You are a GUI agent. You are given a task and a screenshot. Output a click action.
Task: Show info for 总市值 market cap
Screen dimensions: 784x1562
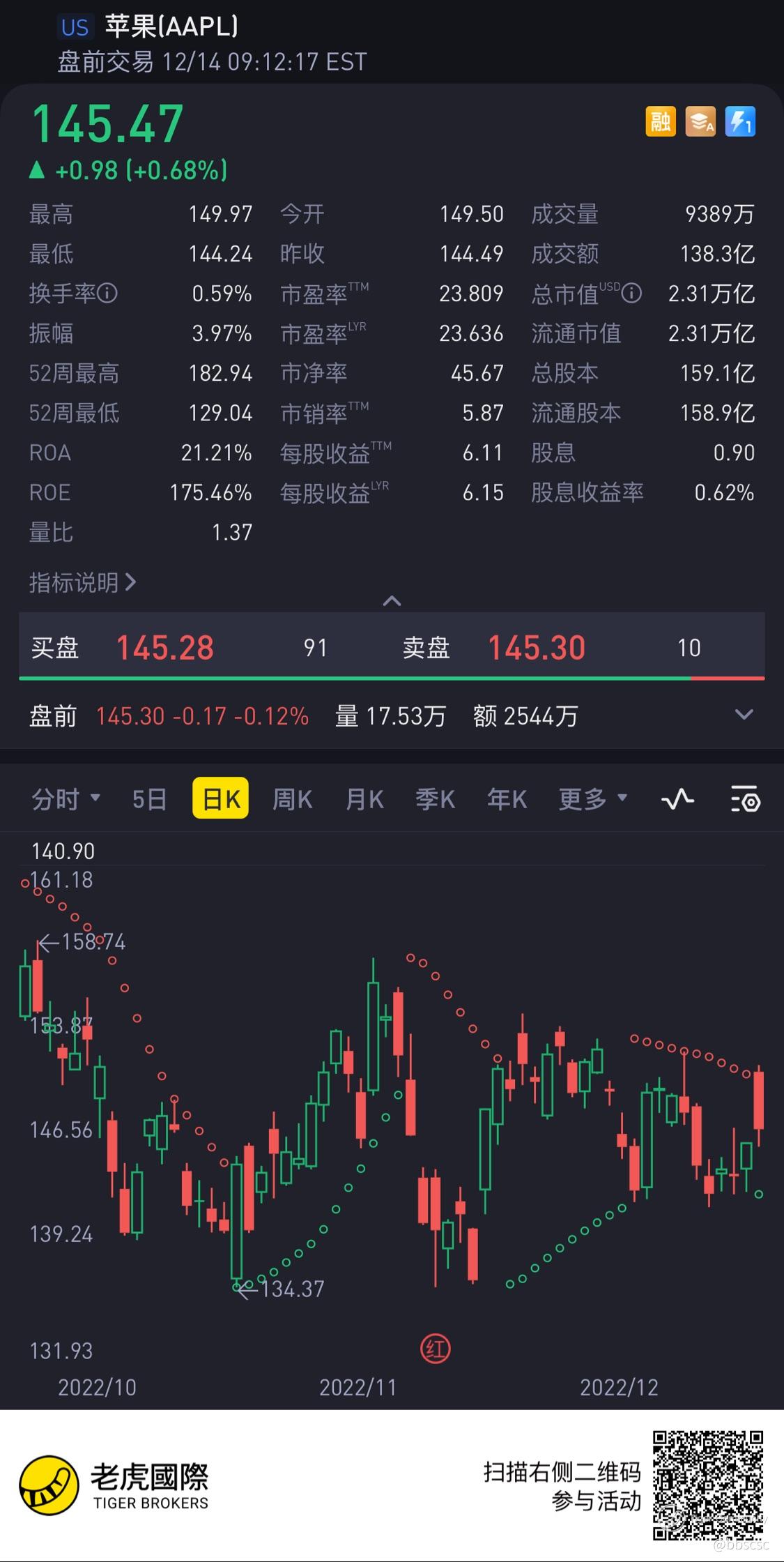click(631, 294)
